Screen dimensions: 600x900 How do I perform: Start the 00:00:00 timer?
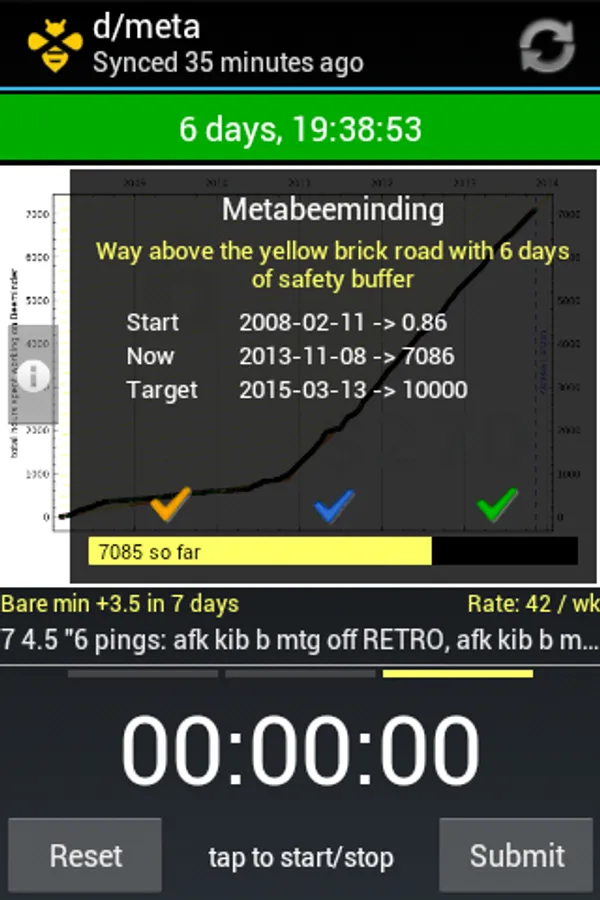[300, 749]
